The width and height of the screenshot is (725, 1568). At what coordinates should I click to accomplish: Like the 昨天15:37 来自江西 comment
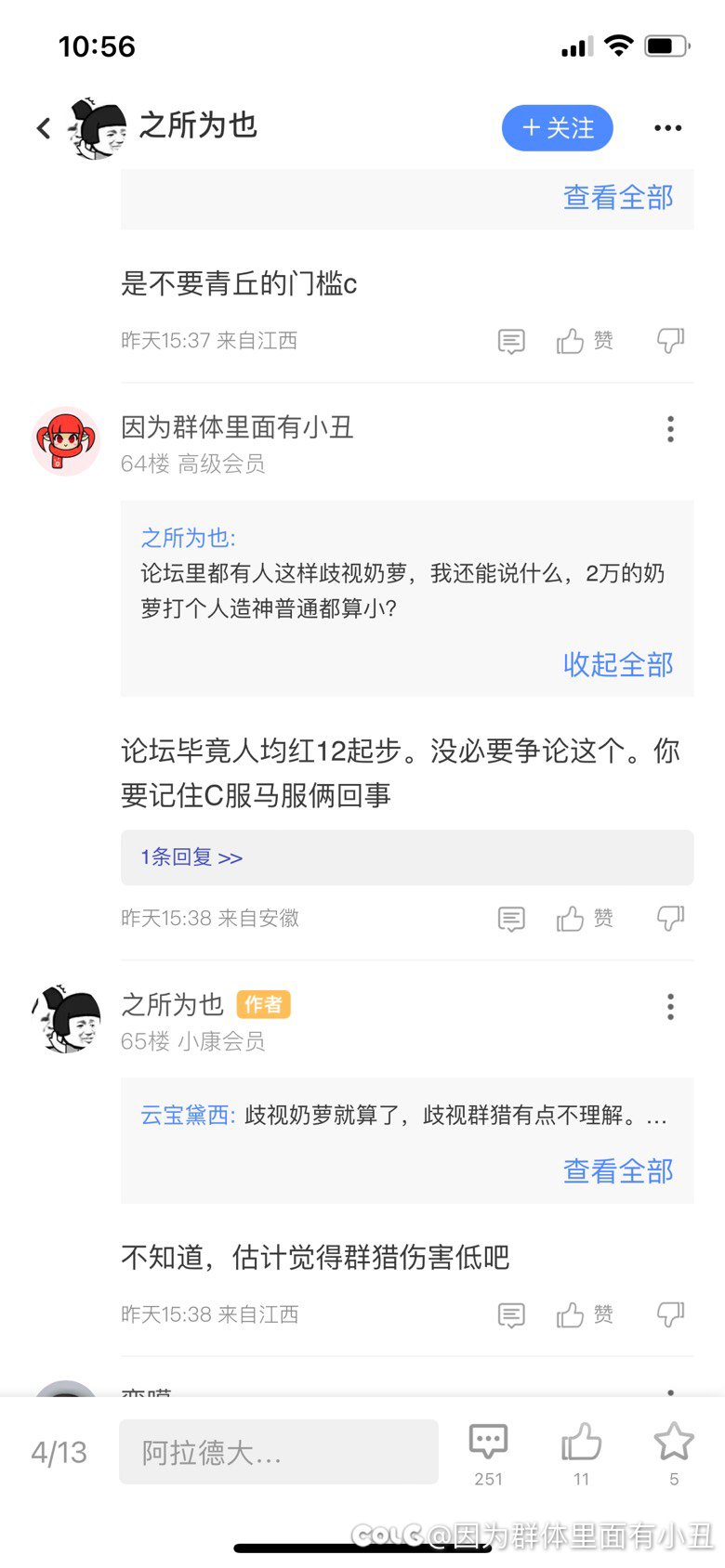pyautogui.click(x=585, y=341)
